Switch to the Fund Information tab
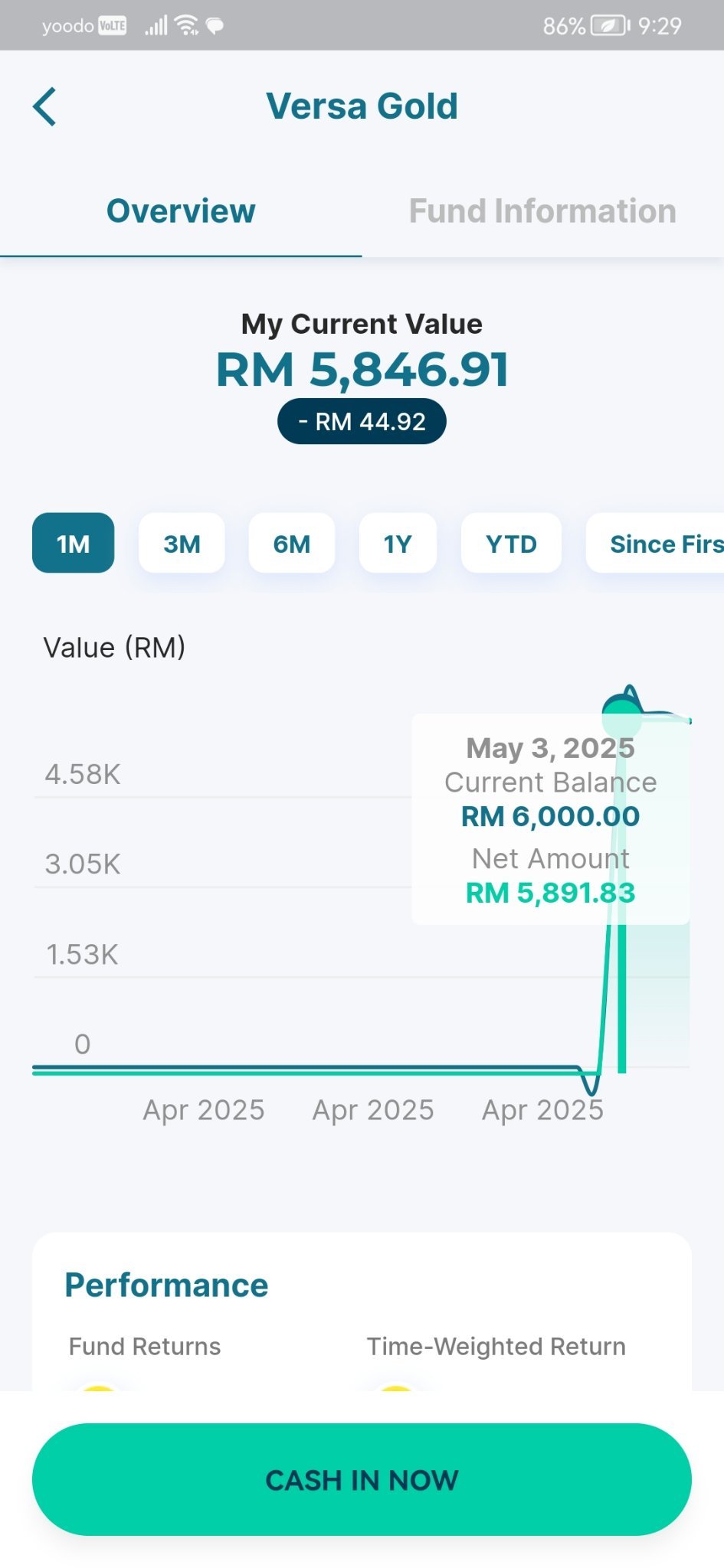 [x=542, y=211]
